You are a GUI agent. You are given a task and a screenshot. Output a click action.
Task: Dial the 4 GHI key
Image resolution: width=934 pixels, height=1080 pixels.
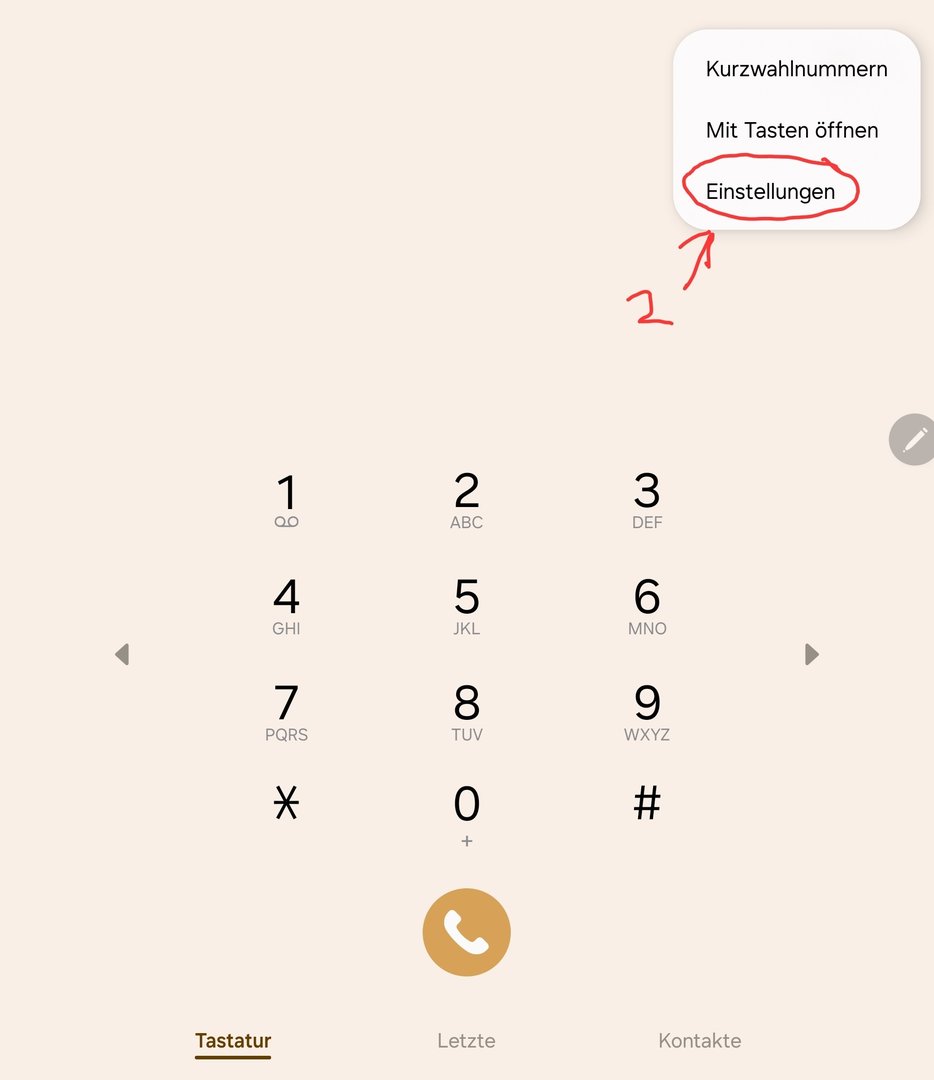[x=287, y=607]
